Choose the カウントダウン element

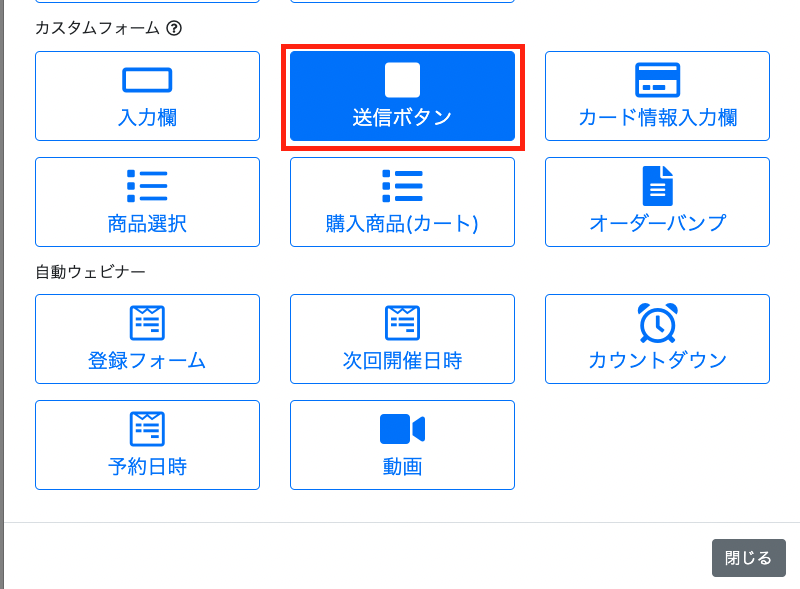coord(657,339)
